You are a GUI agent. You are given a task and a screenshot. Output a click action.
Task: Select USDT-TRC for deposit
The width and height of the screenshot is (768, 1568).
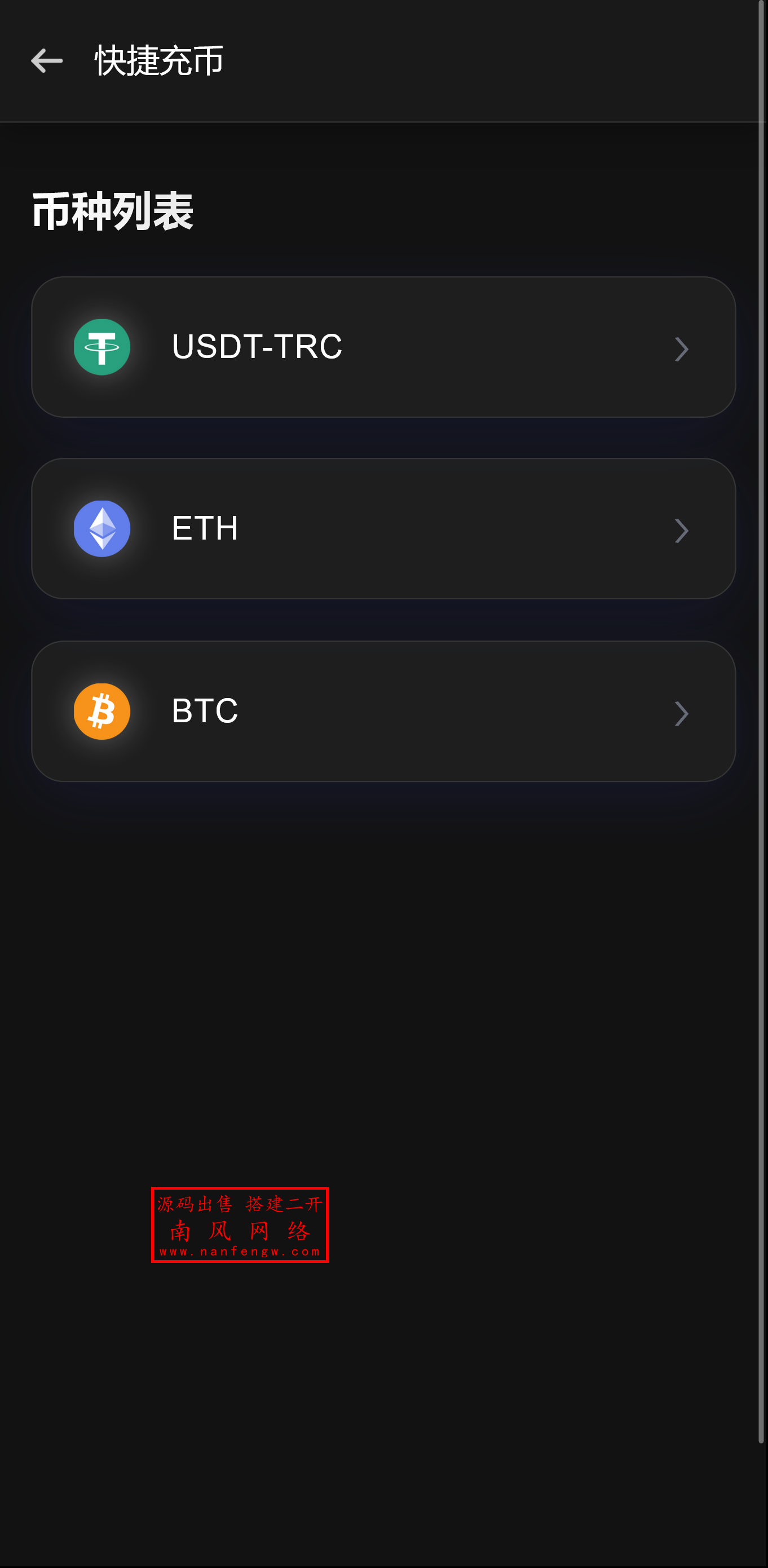pos(383,347)
